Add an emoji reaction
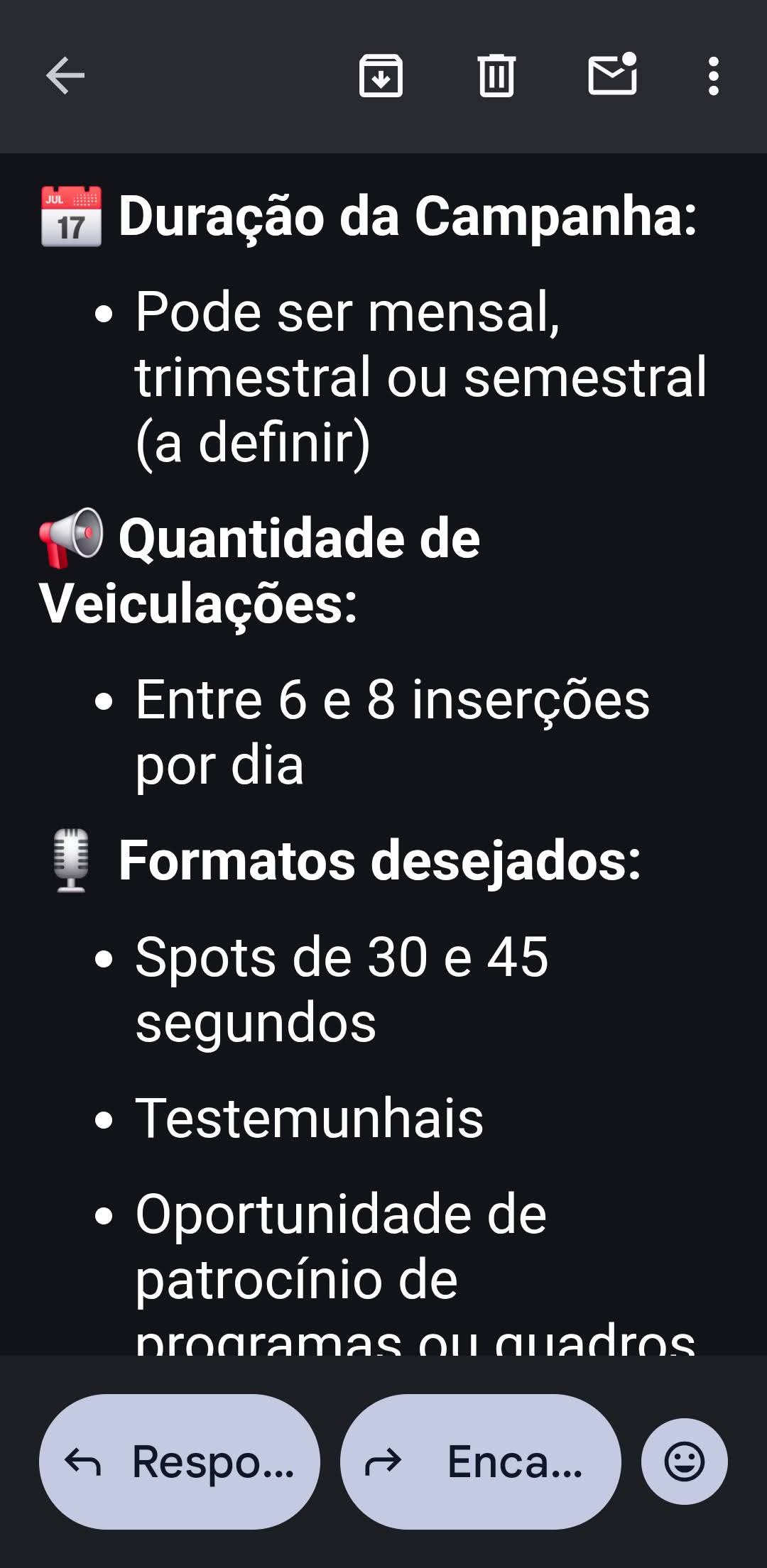 tap(684, 1462)
